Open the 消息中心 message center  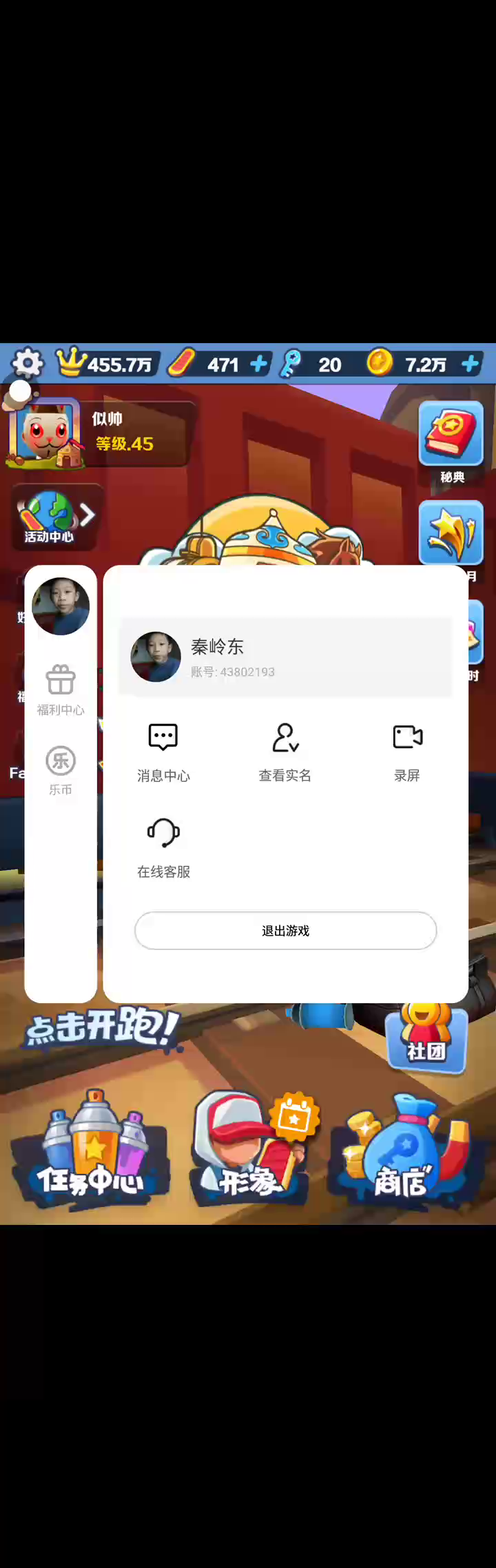pos(163,752)
